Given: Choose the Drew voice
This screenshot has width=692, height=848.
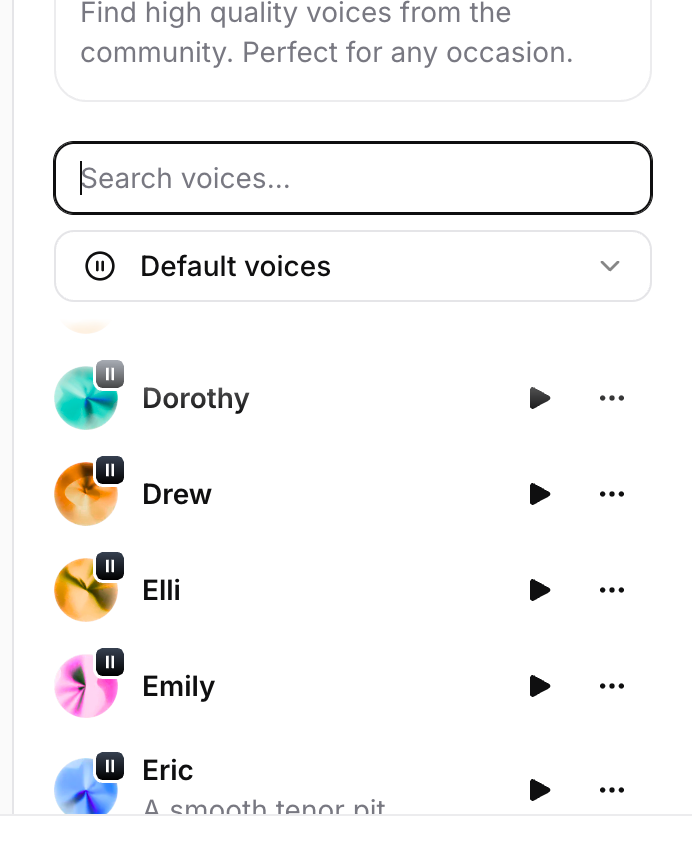Looking at the screenshot, I should 178,494.
